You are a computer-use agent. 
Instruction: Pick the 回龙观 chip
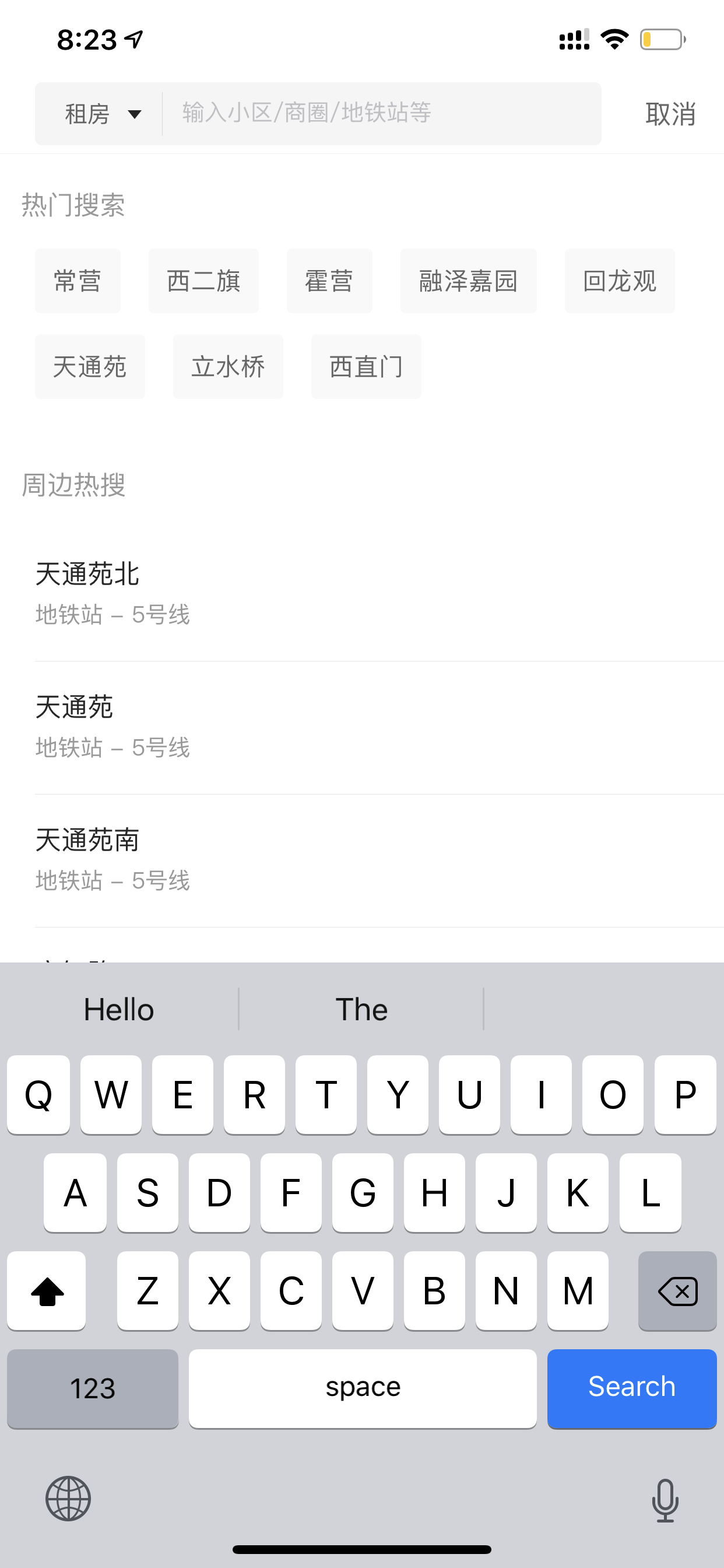[619, 281]
